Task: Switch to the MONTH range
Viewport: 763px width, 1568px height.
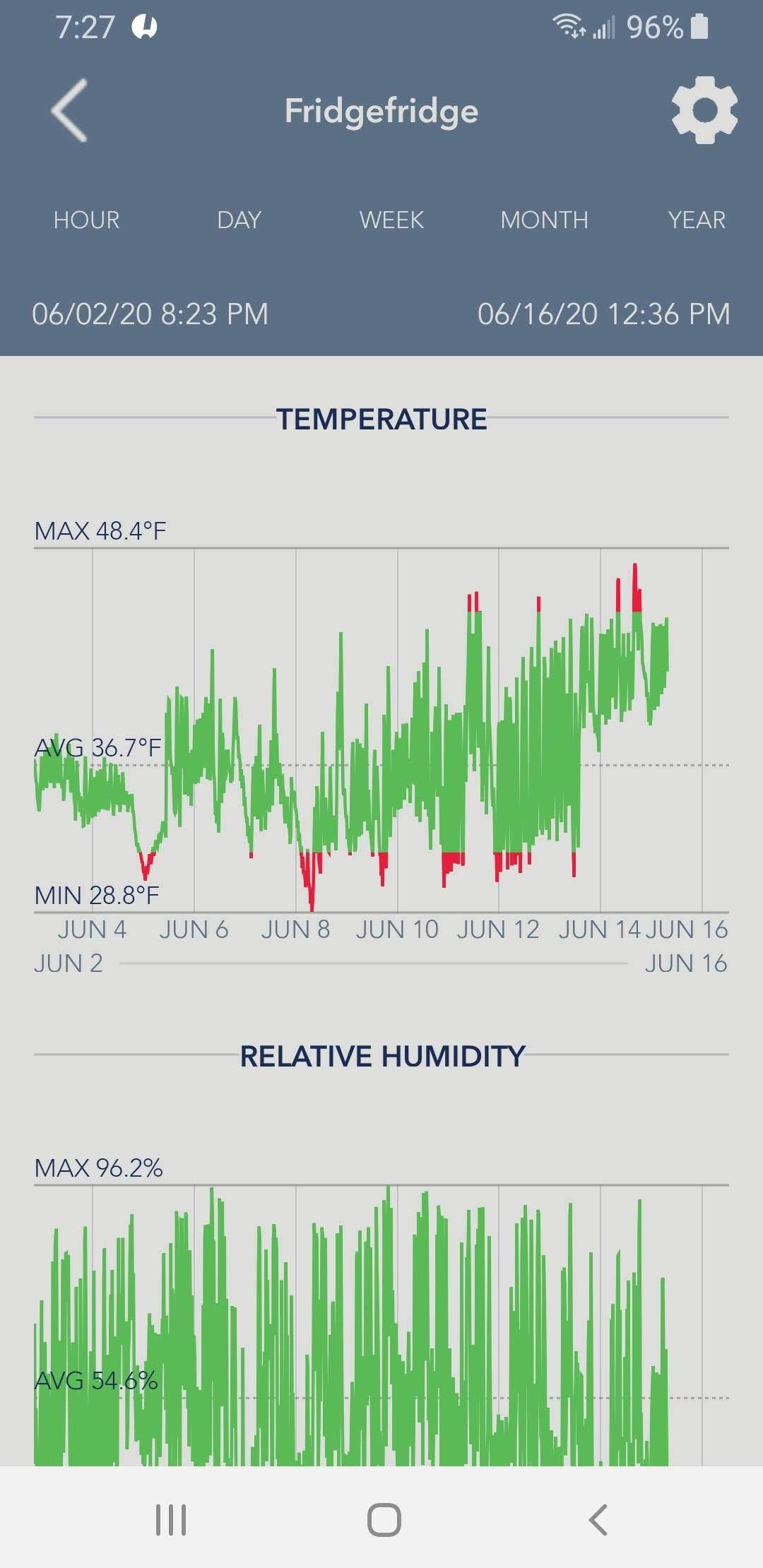Action: coord(544,220)
